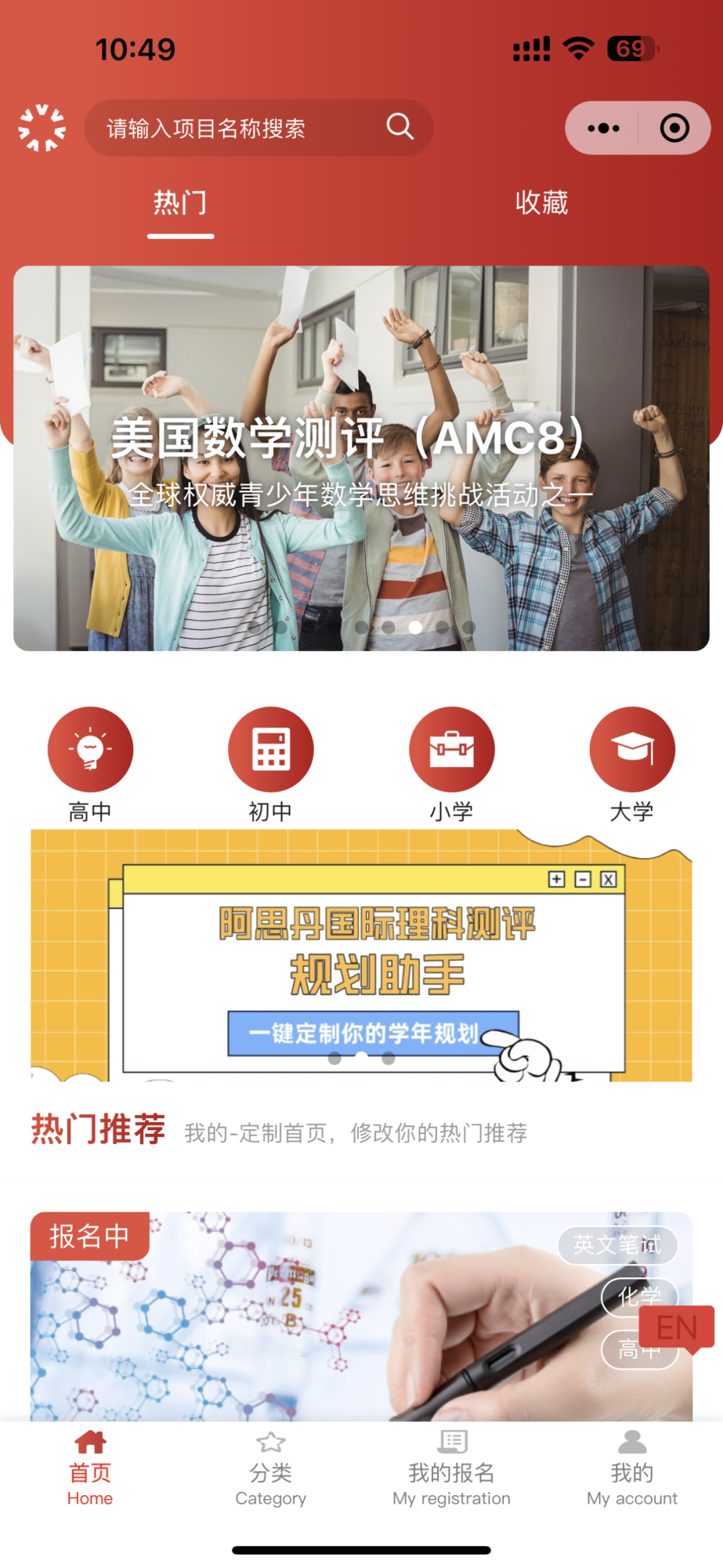Tap the project name search field

coord(241,129)
